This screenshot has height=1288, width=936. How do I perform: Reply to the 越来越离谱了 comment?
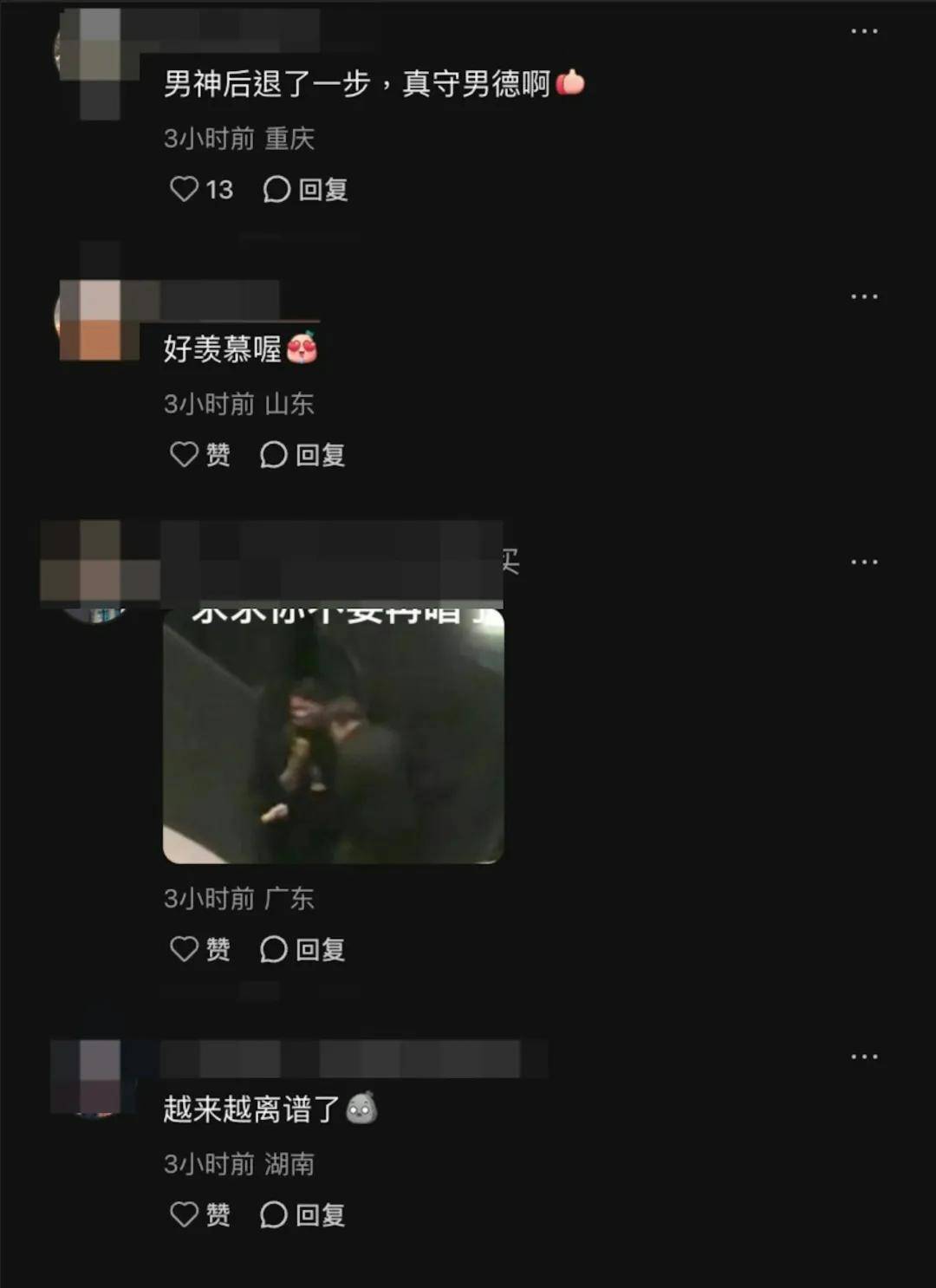coord(302,1214)
